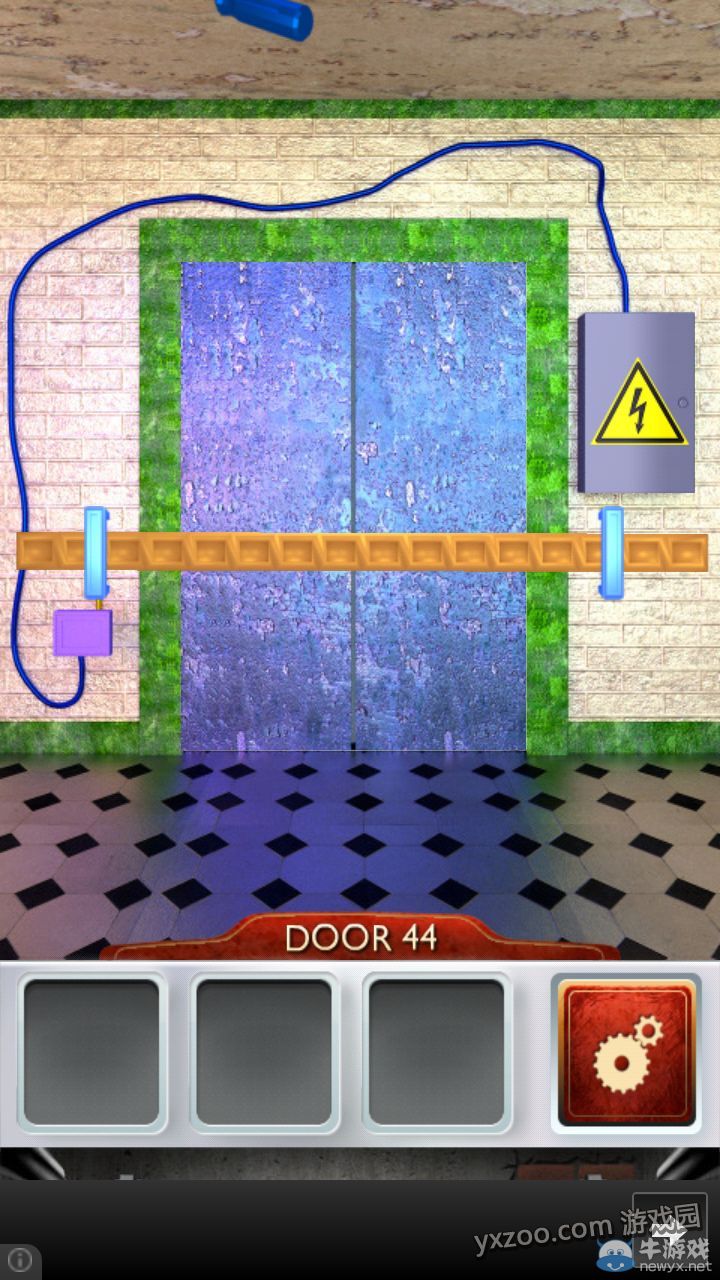Open the red gear settings button
The image size is (720, 1280).
pyautogui.click(x=626, y=1052)
